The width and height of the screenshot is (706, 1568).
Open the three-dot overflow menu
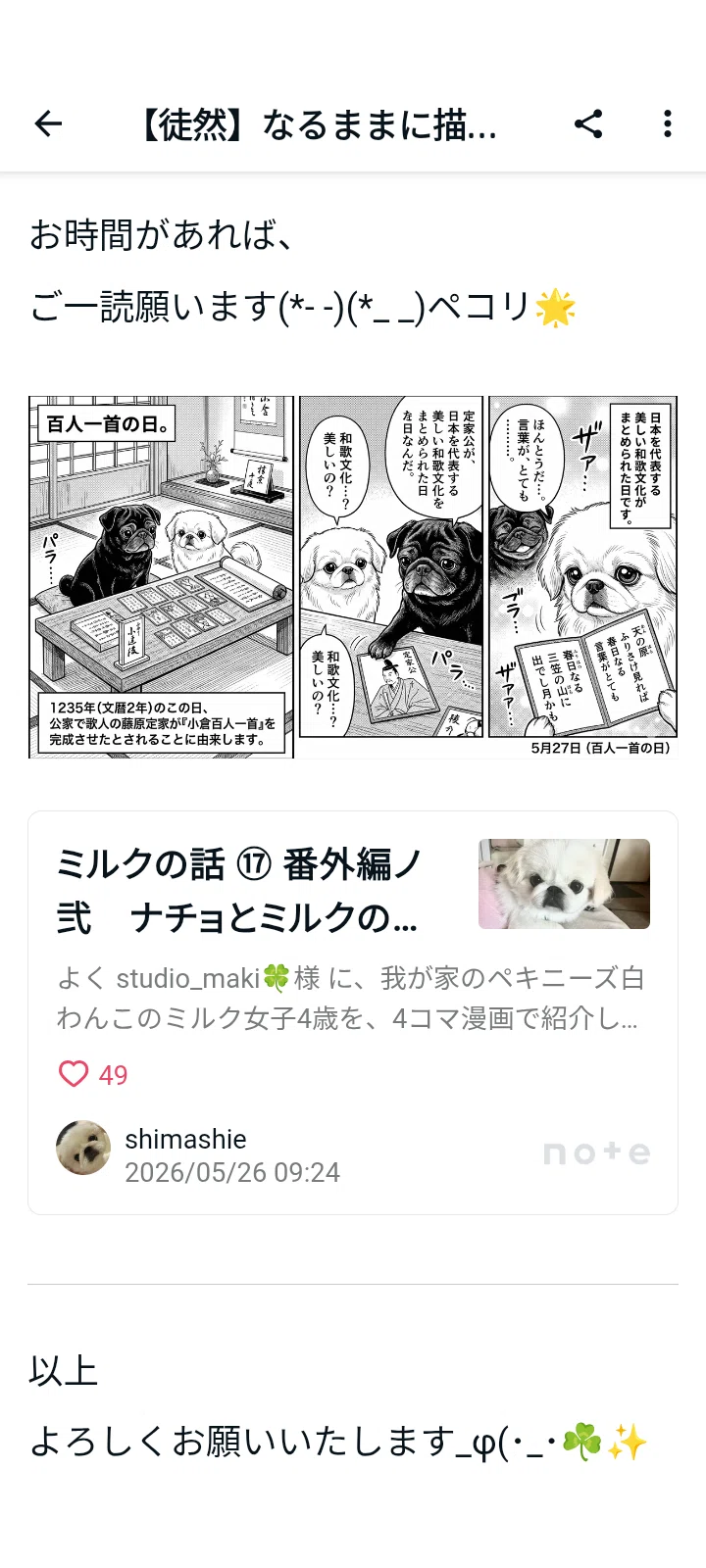[668, 123]
